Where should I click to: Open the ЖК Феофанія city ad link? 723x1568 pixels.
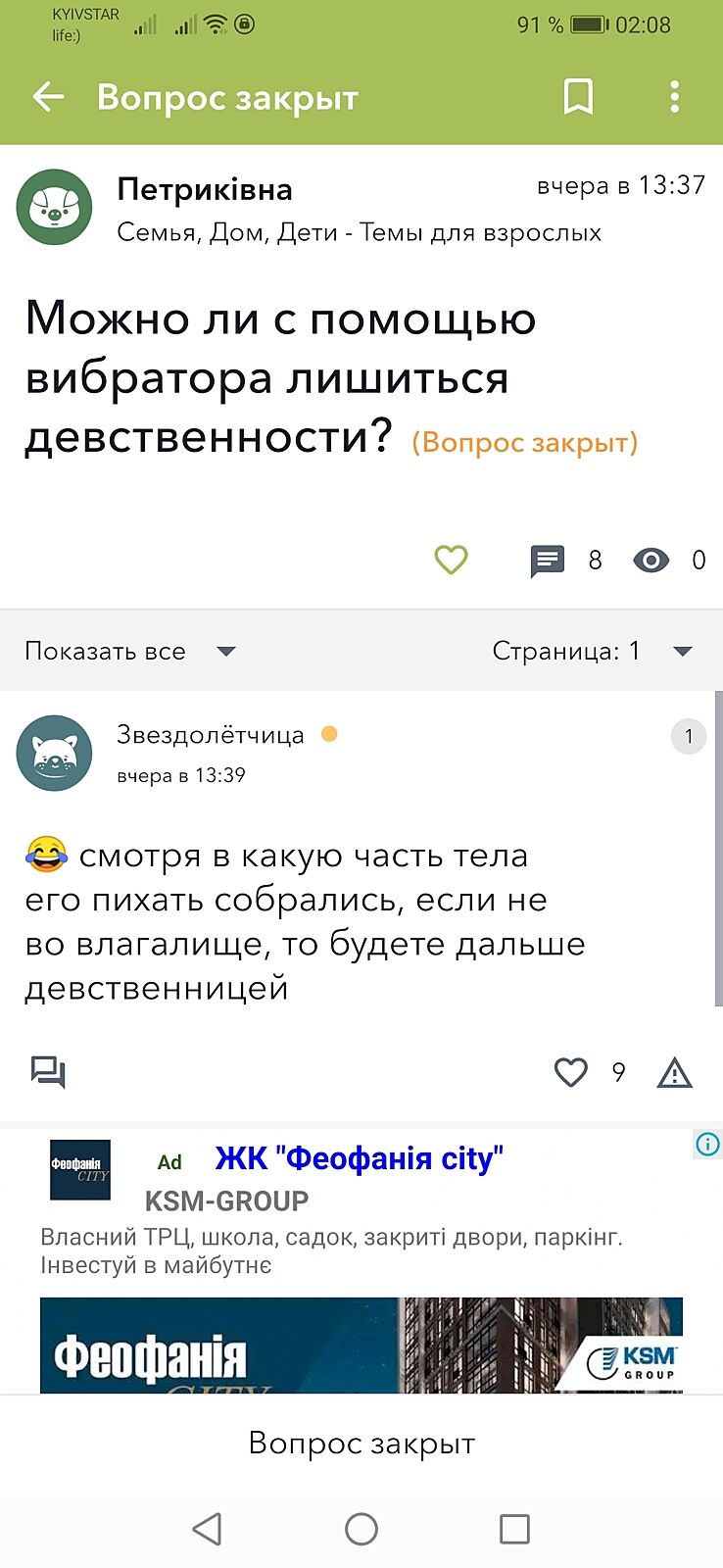tap(359, 1158)
